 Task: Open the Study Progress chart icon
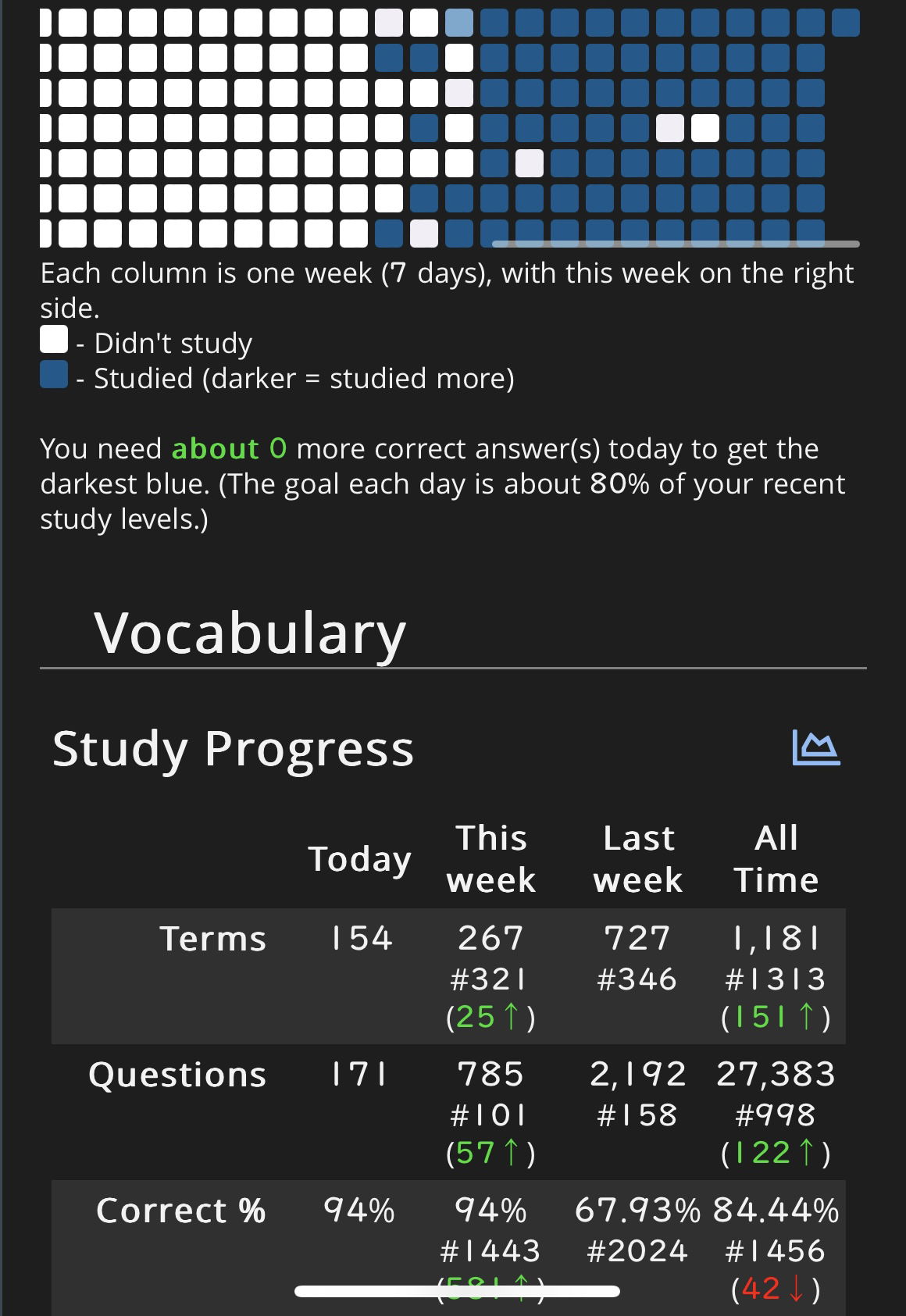(x=815, y=748)
